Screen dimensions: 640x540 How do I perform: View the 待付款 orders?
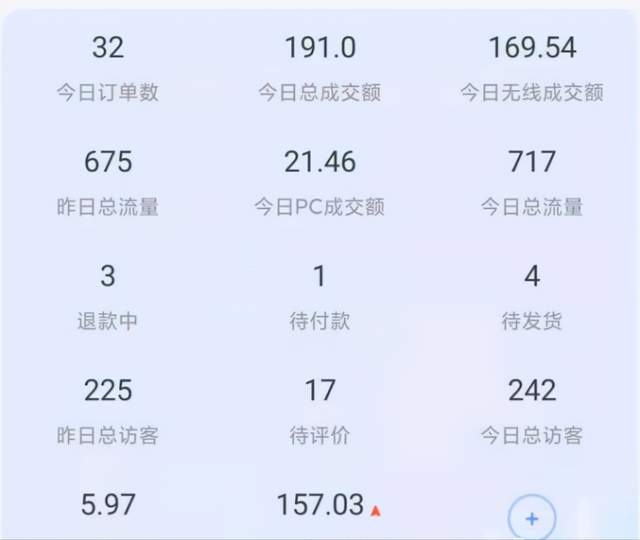320,297
